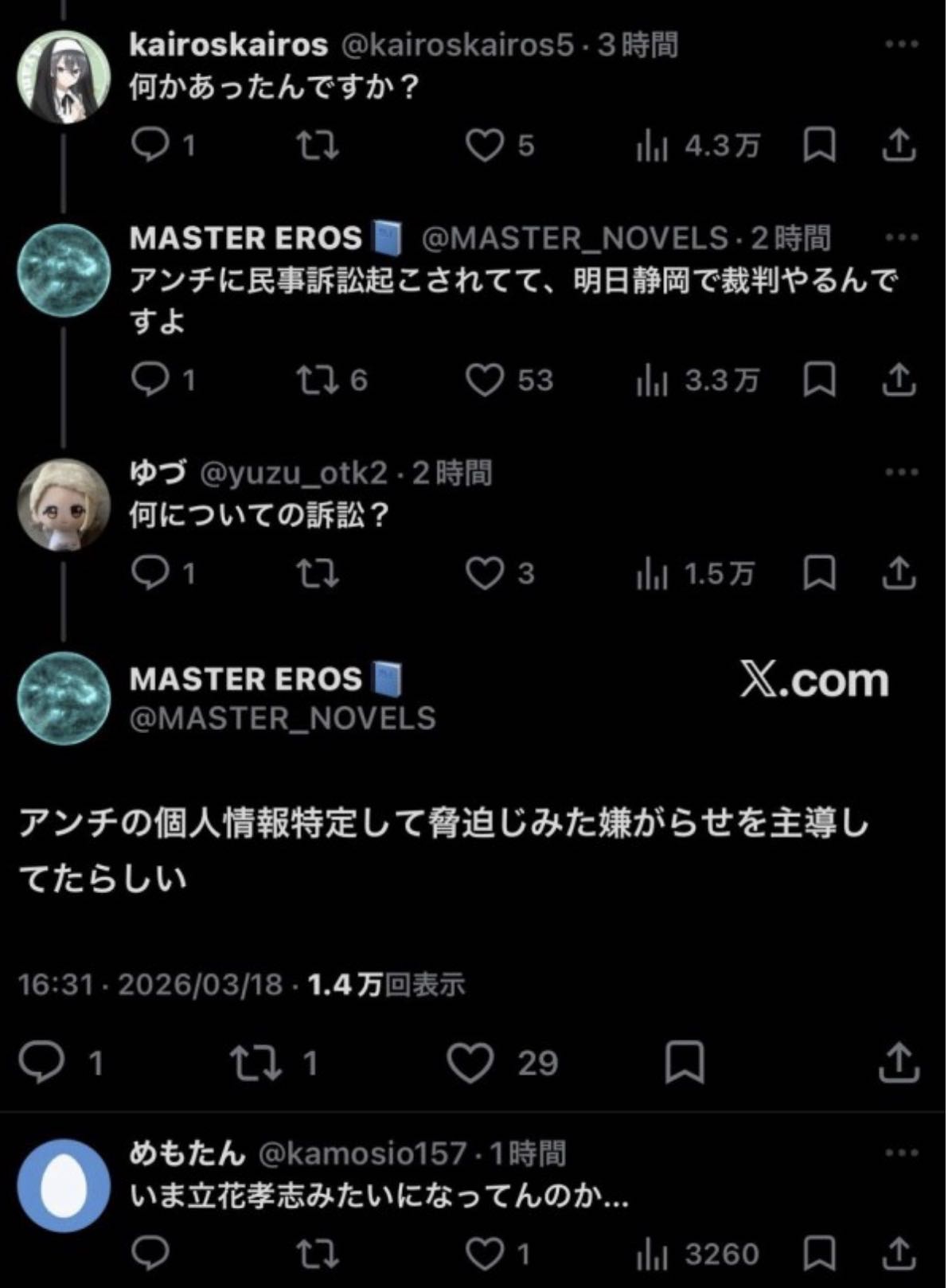Bookmark the main post dated 2026/03/18

point(685,1063)
